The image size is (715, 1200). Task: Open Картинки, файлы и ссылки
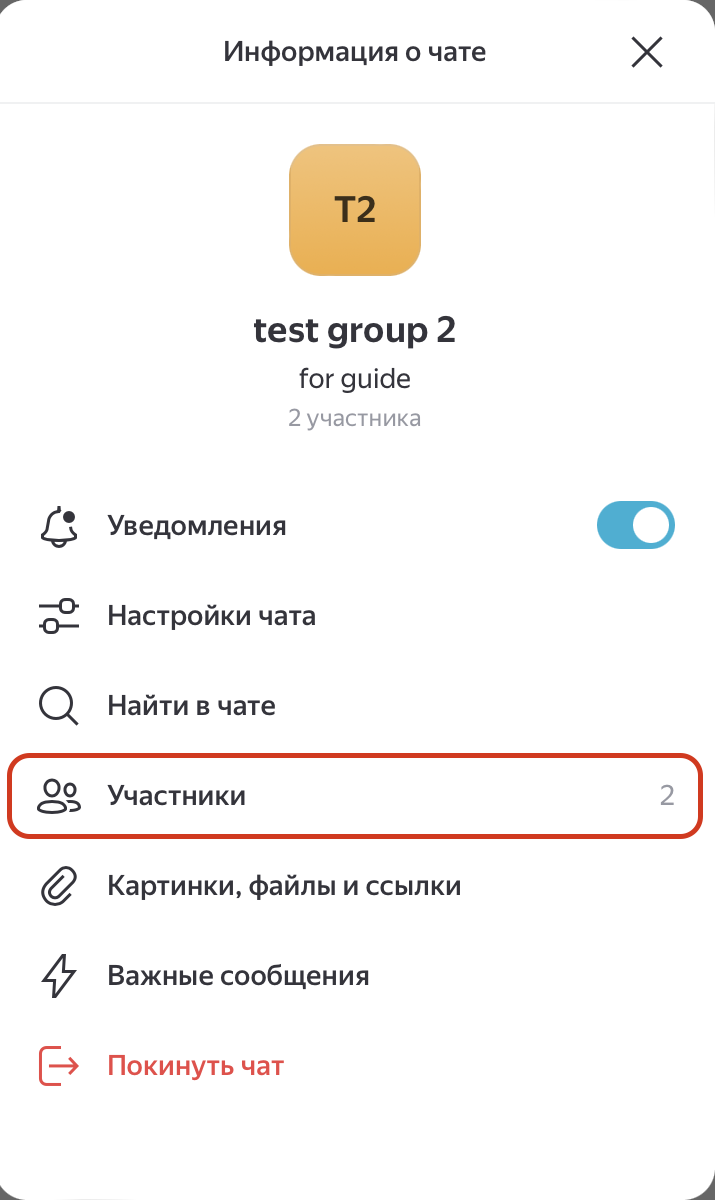pos(284,886)
